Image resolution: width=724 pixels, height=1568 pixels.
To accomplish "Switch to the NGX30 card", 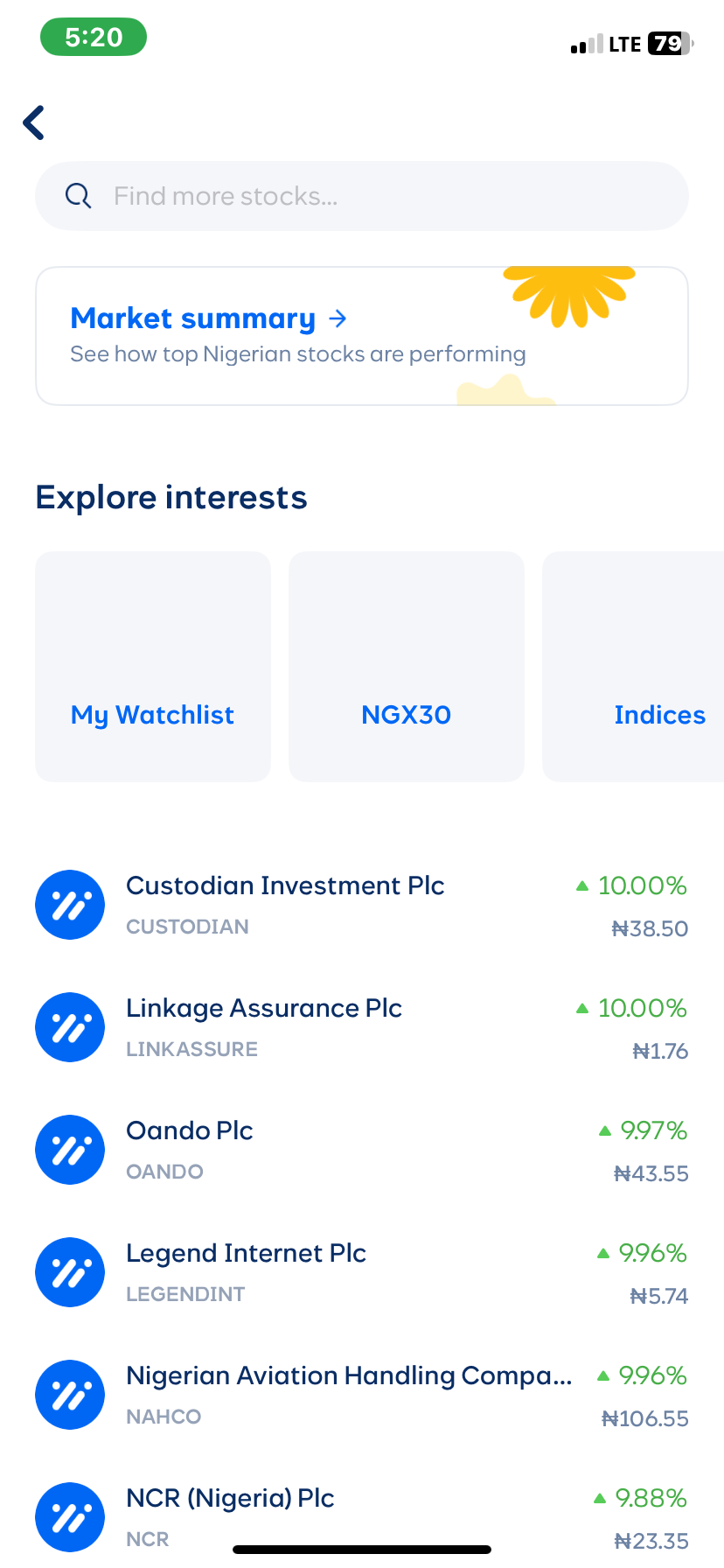I will [x=406, y=666].
